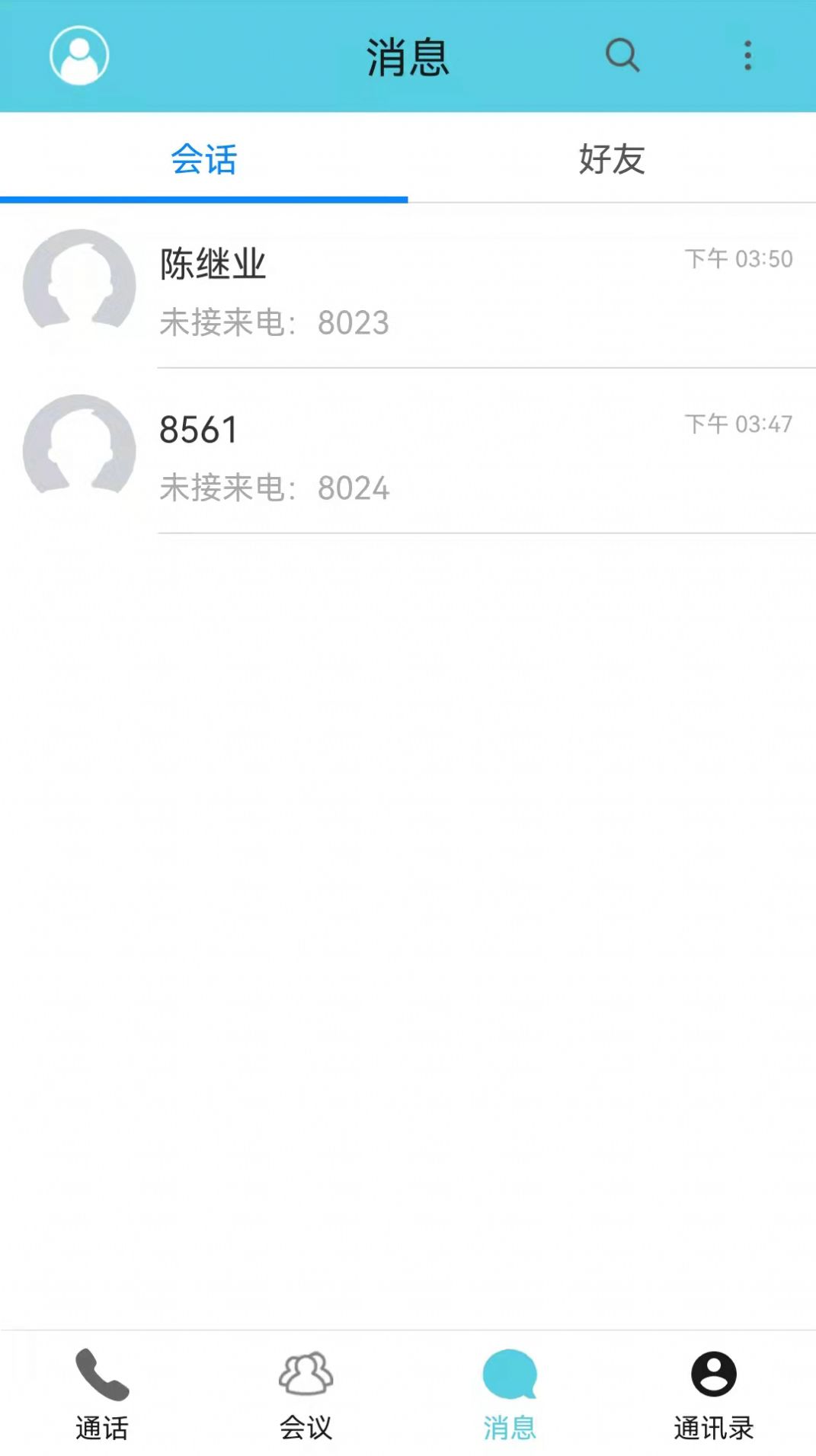The height and width of the screenshot is (1456, 816).
Task: Open the search icon
Action: coord(622,56)
